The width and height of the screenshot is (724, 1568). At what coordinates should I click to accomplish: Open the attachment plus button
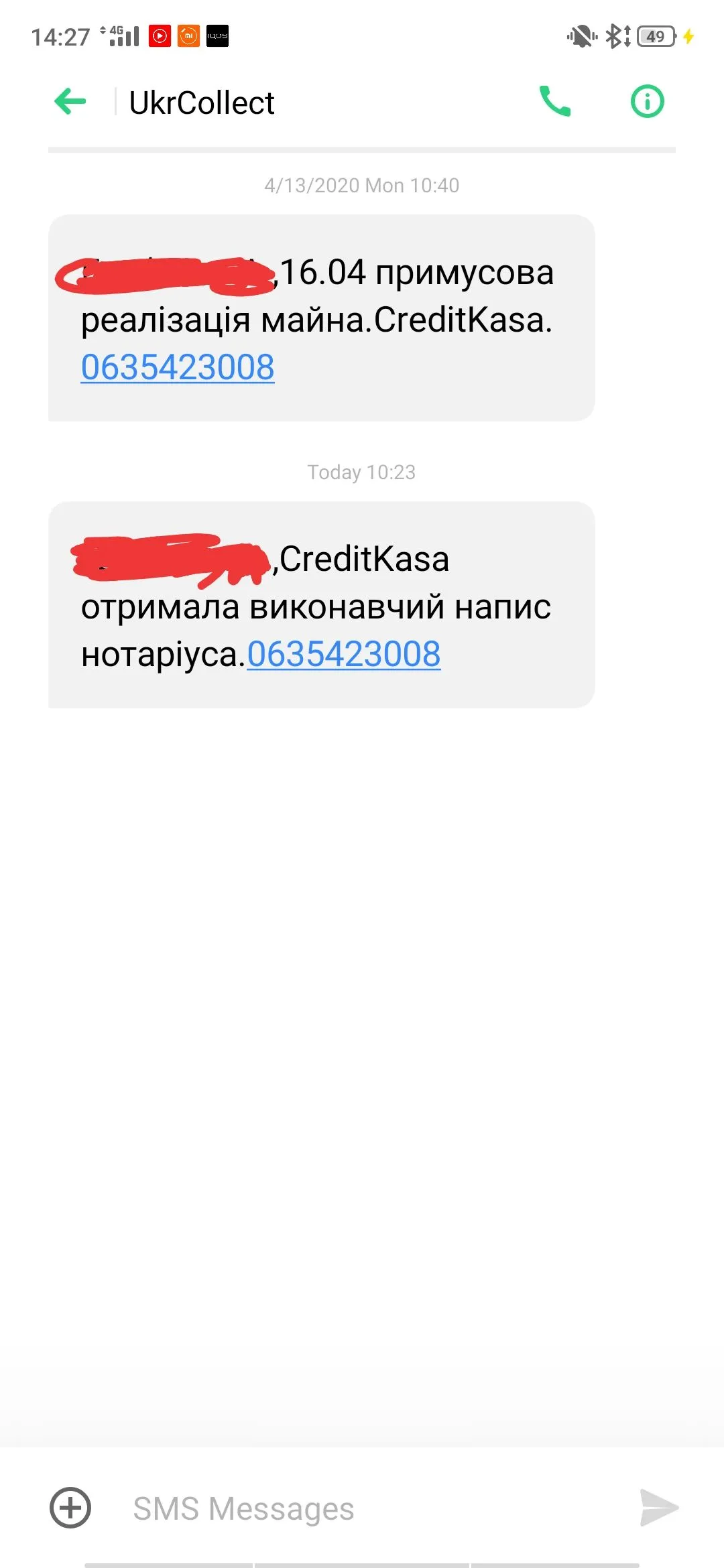tap(70, 1508)
